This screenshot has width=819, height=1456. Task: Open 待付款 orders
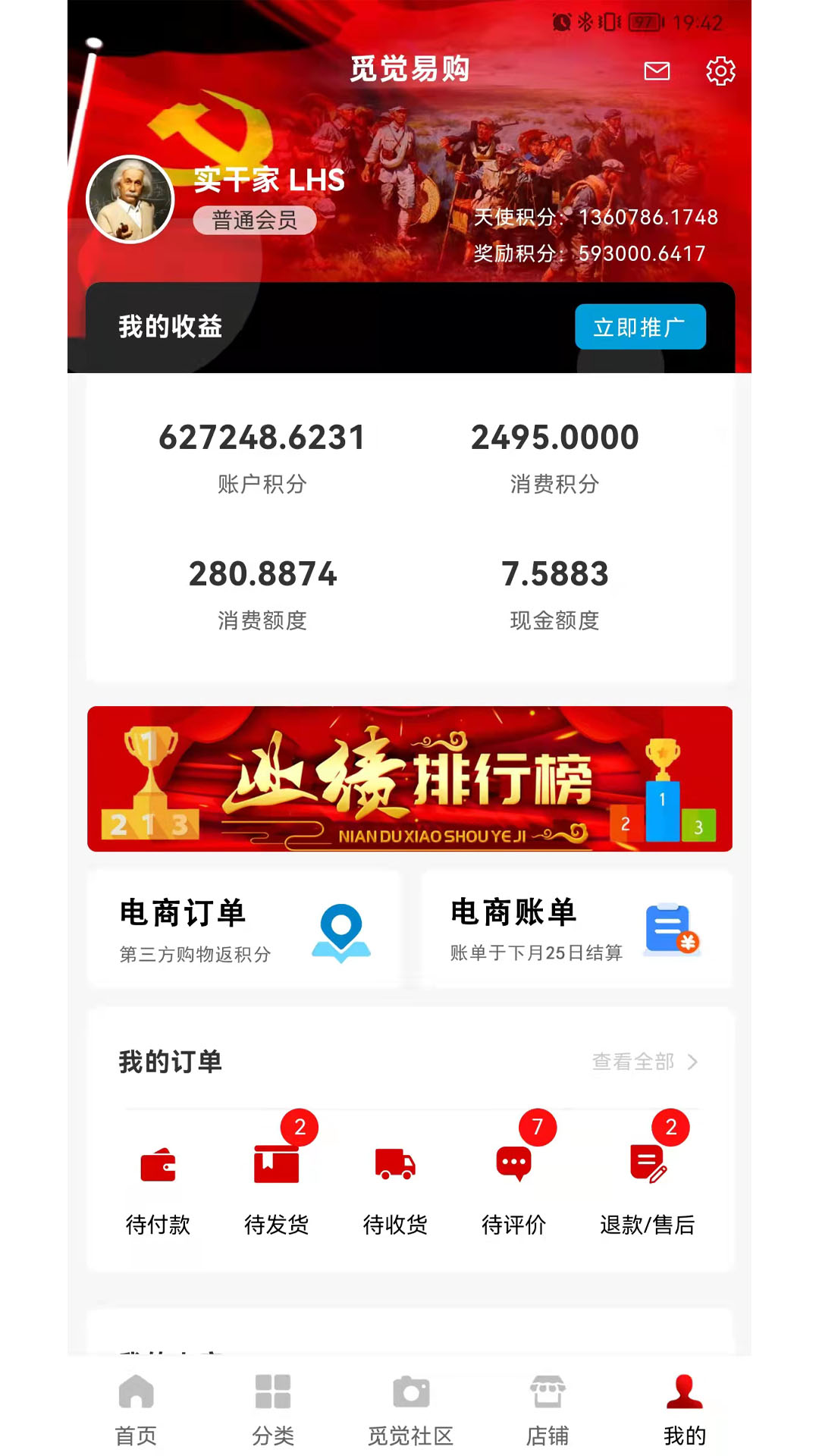pos(158,1187)
